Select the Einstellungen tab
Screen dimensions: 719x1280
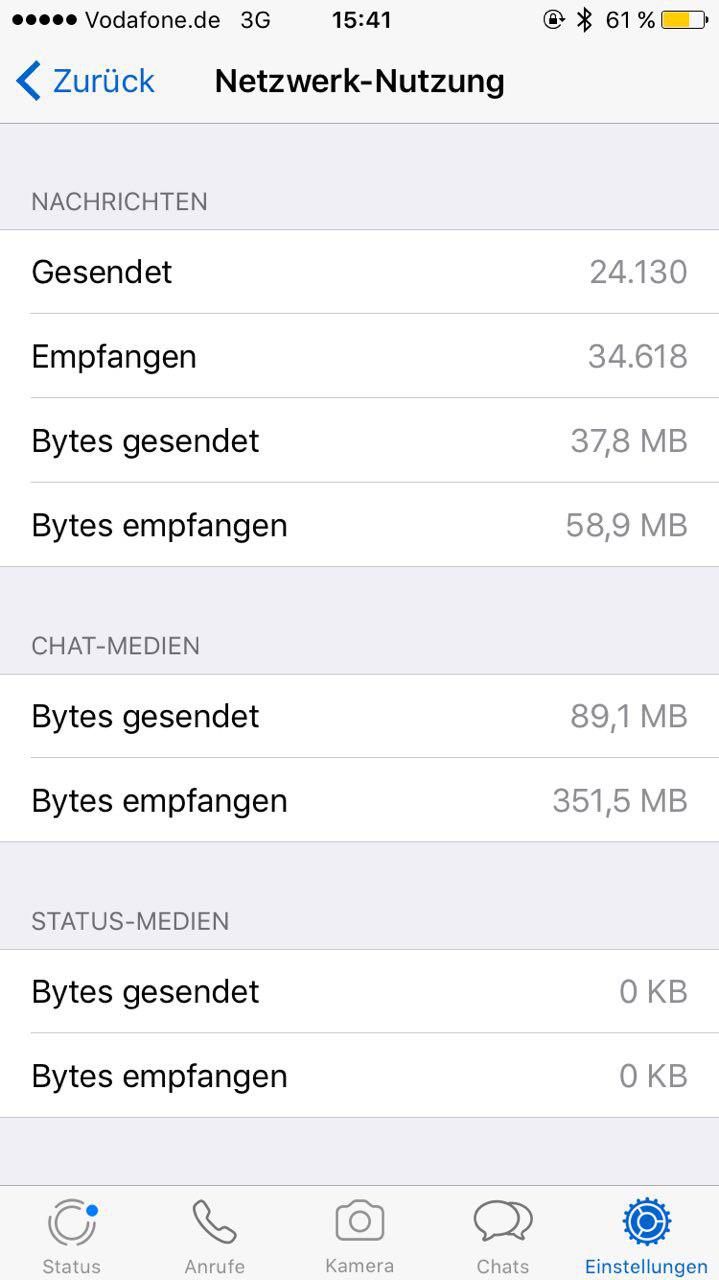646,1236
